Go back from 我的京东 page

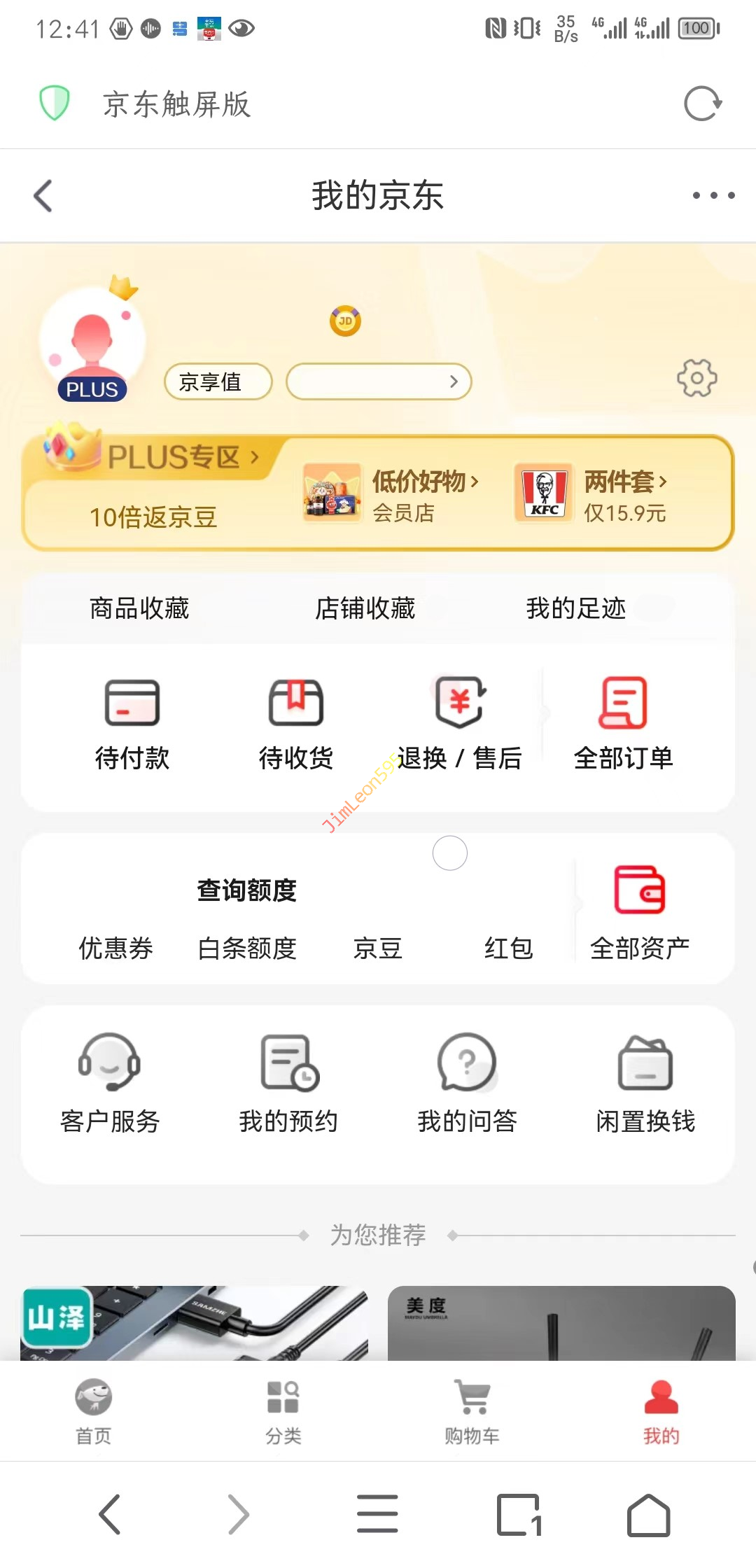[x=43, y=195]
